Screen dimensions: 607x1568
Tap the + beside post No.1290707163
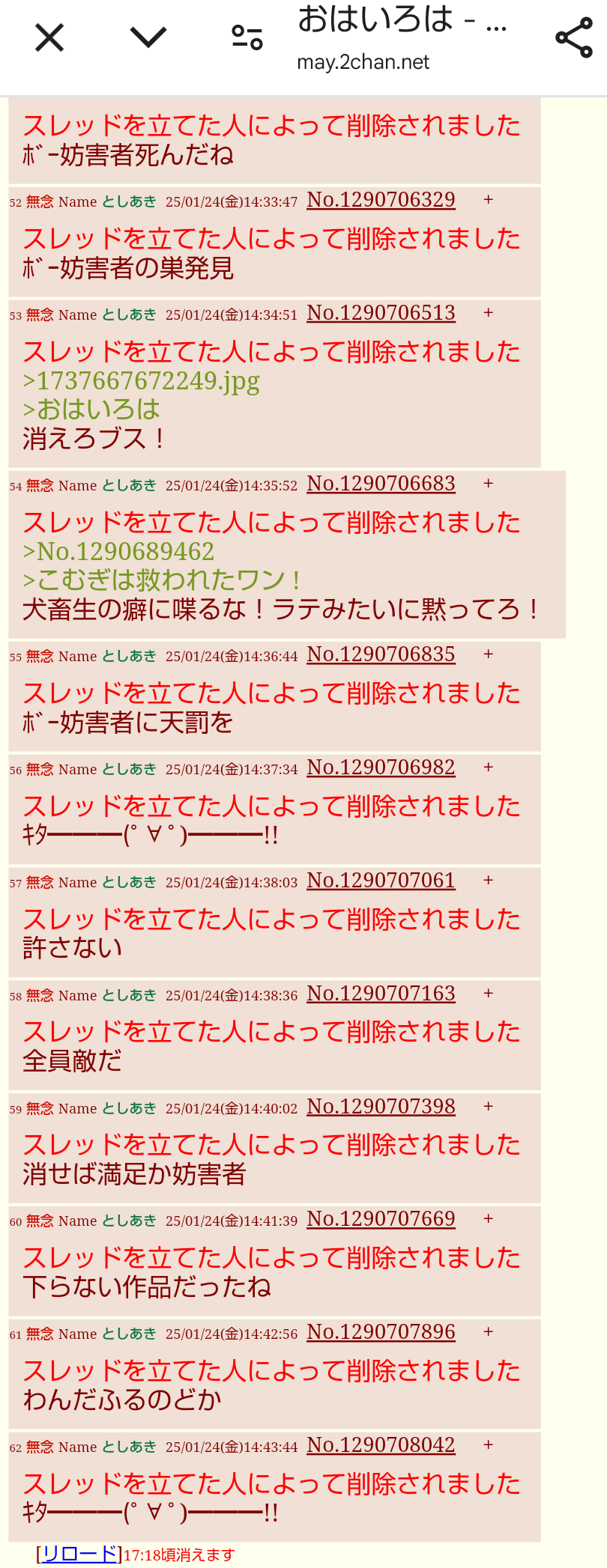489,994
